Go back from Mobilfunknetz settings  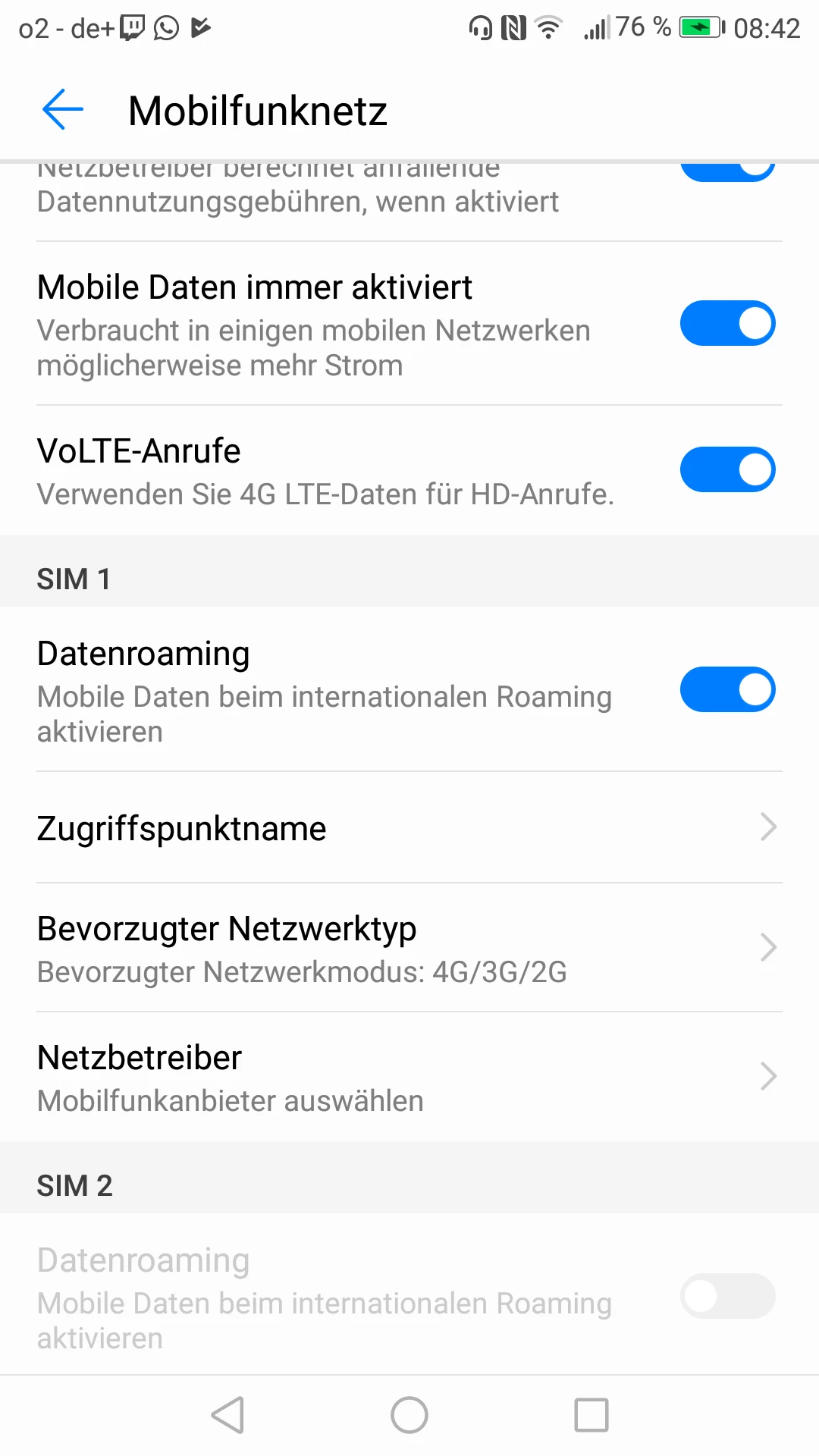pyautogui.click(x=63, y=110)
